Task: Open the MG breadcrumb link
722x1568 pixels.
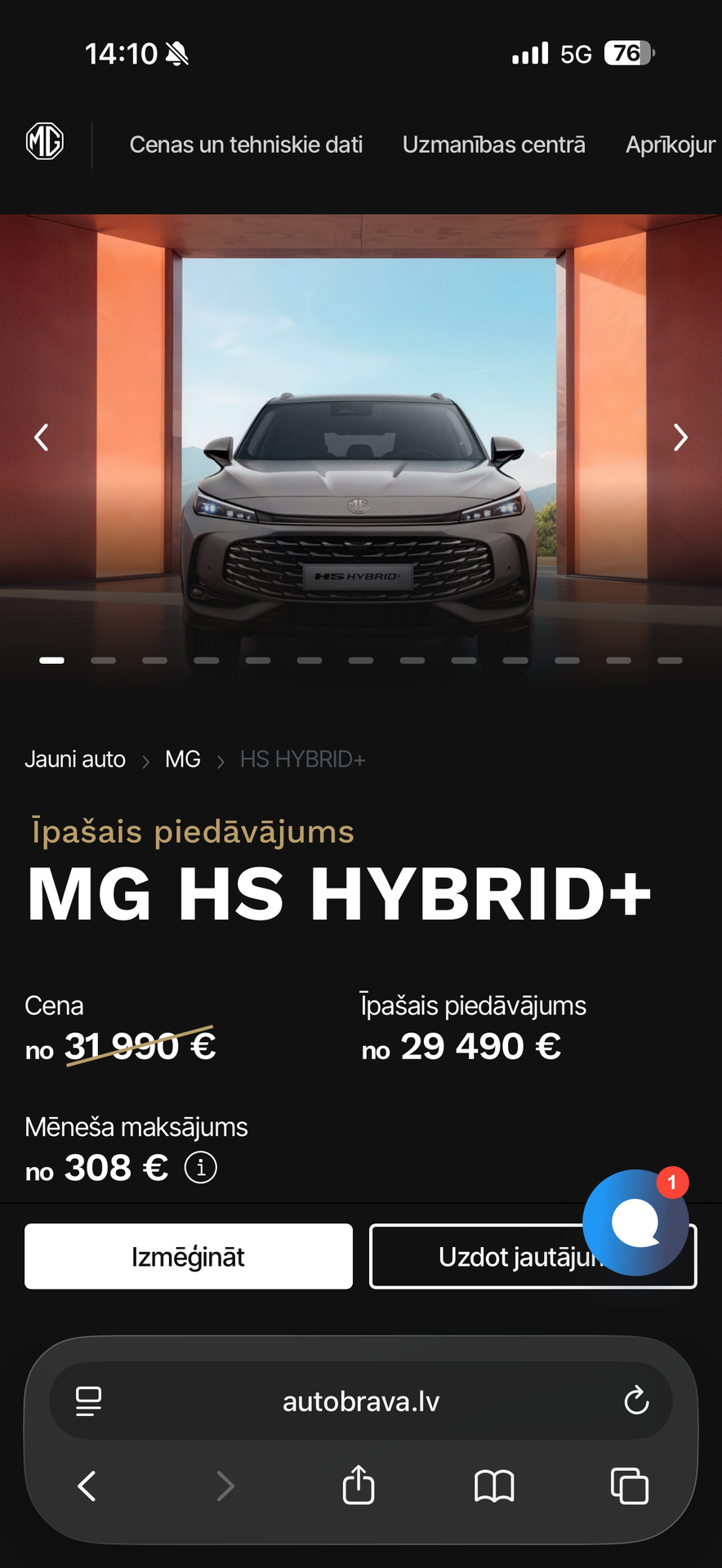Action: click(183, 759)
